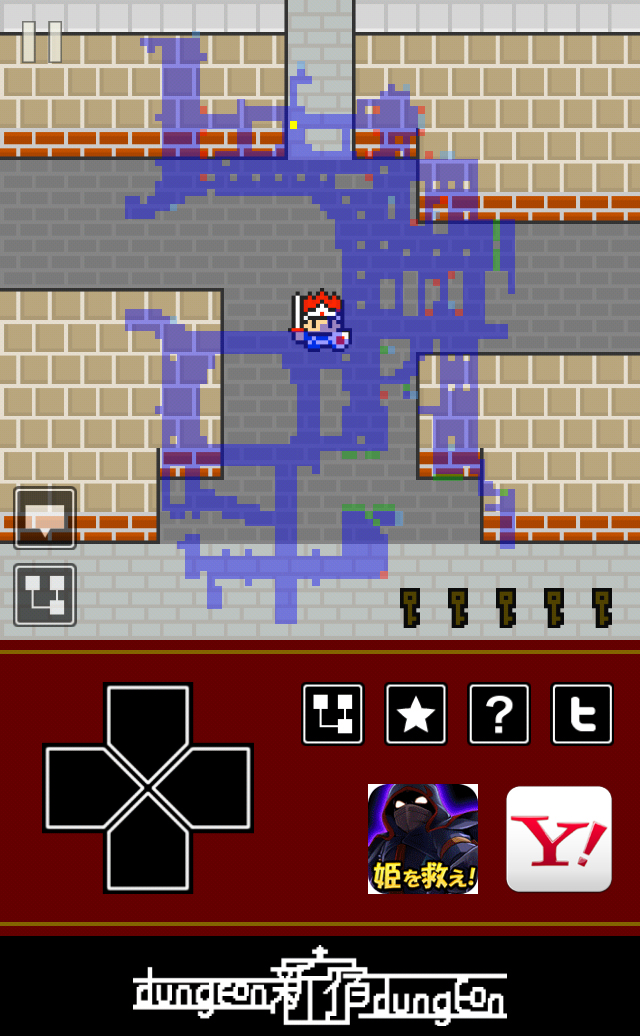Move the hero up with the d-pad
Viewport: 640px width, 1036px height.
pos(148,725)
